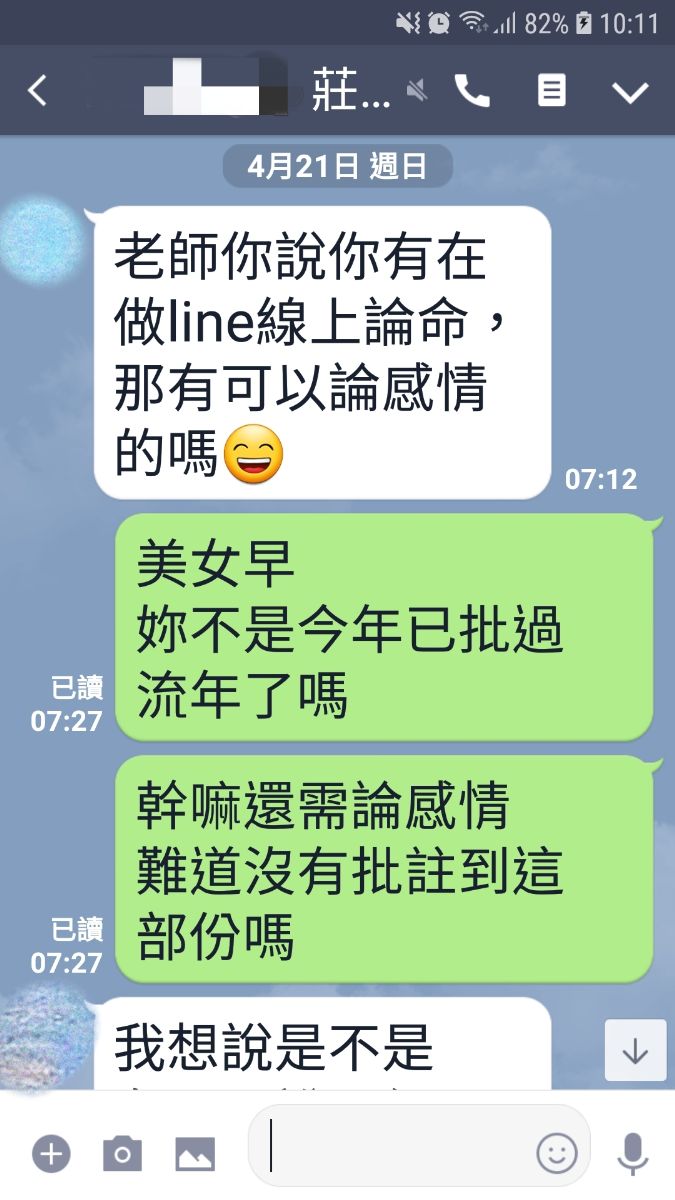
Task: Launch the camera to take a photo
Action: pyautogui.click(x=122, y=1154)
